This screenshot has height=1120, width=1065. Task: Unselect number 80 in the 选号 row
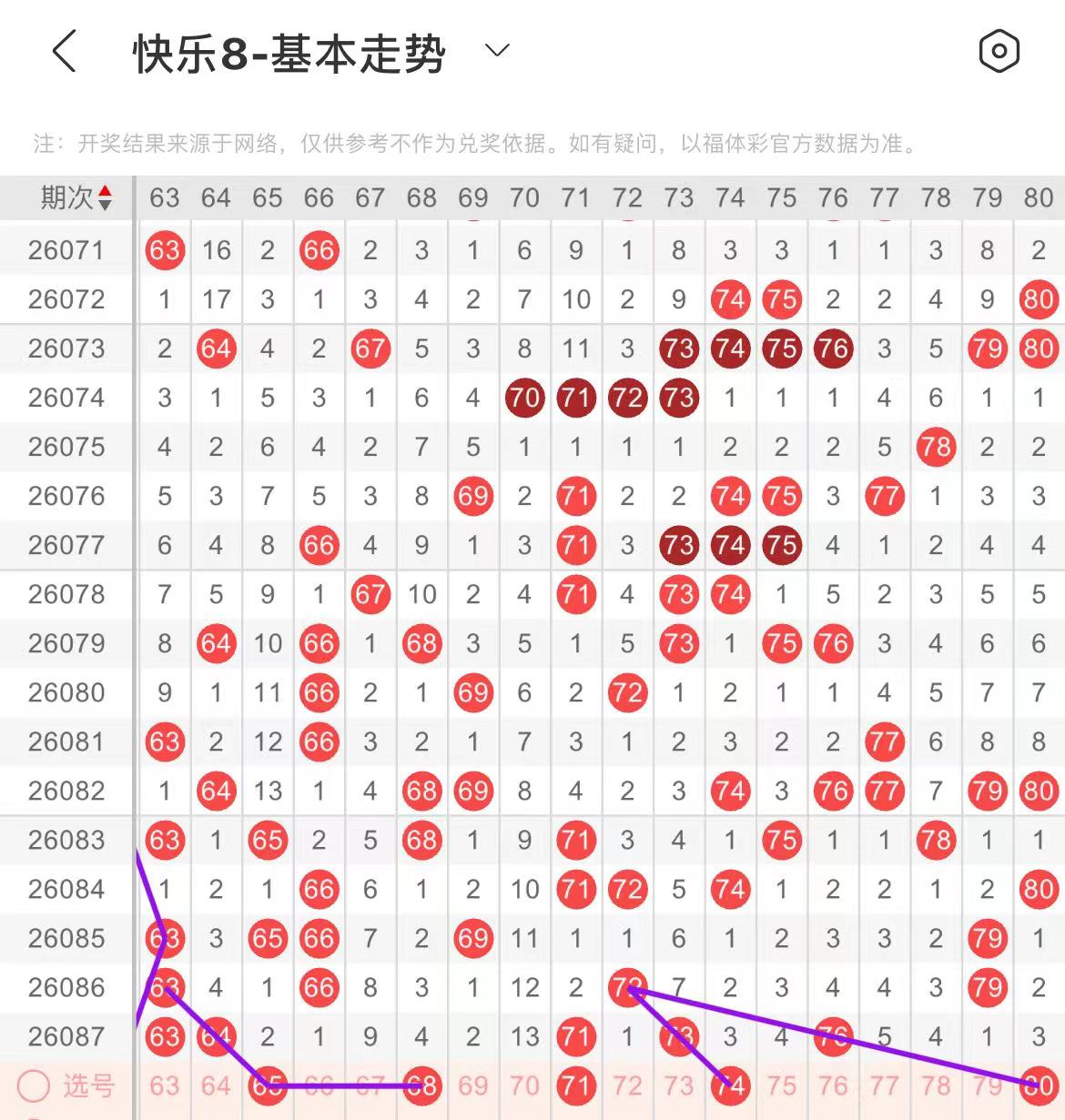[x=1039, y=1085]
